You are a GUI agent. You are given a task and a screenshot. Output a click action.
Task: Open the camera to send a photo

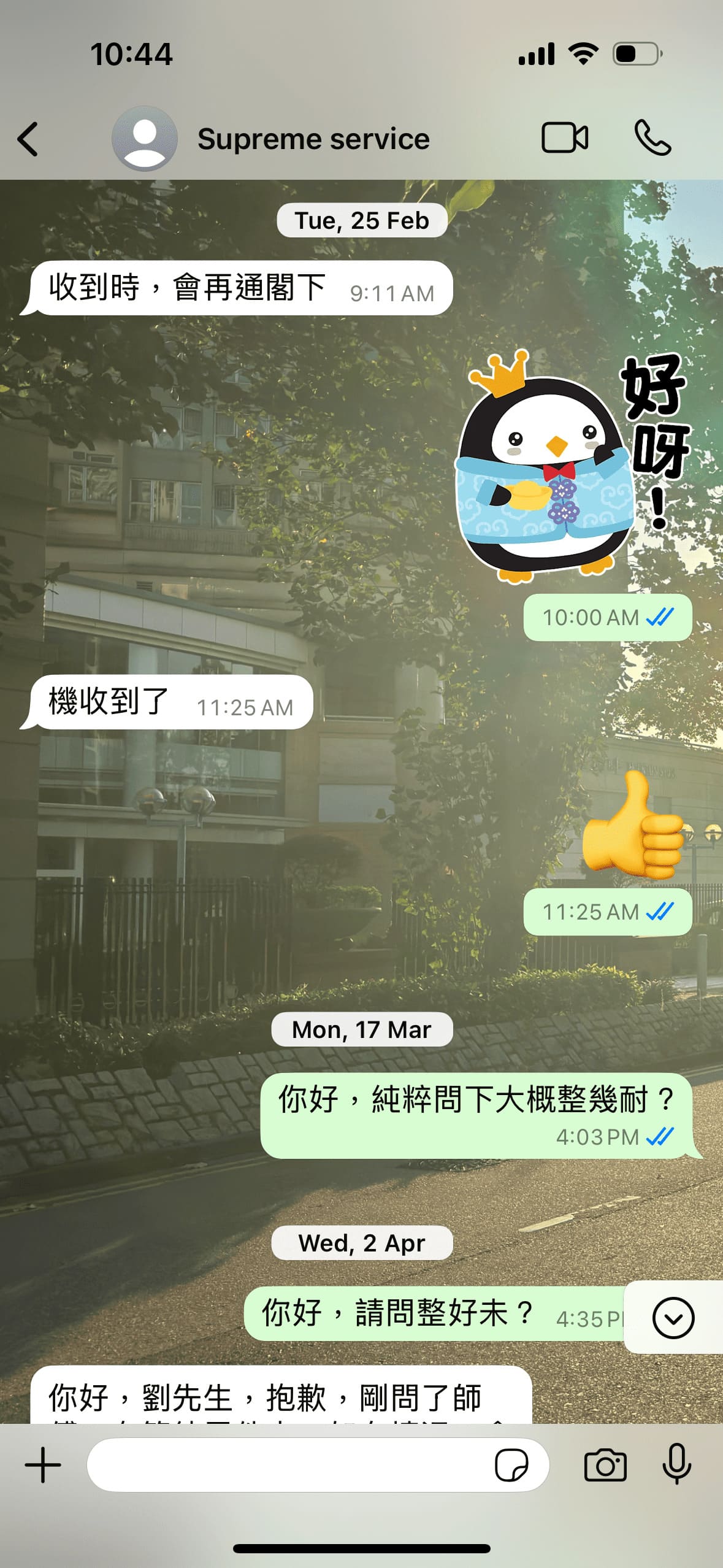pyautogui.click(x=605, y=1465)
